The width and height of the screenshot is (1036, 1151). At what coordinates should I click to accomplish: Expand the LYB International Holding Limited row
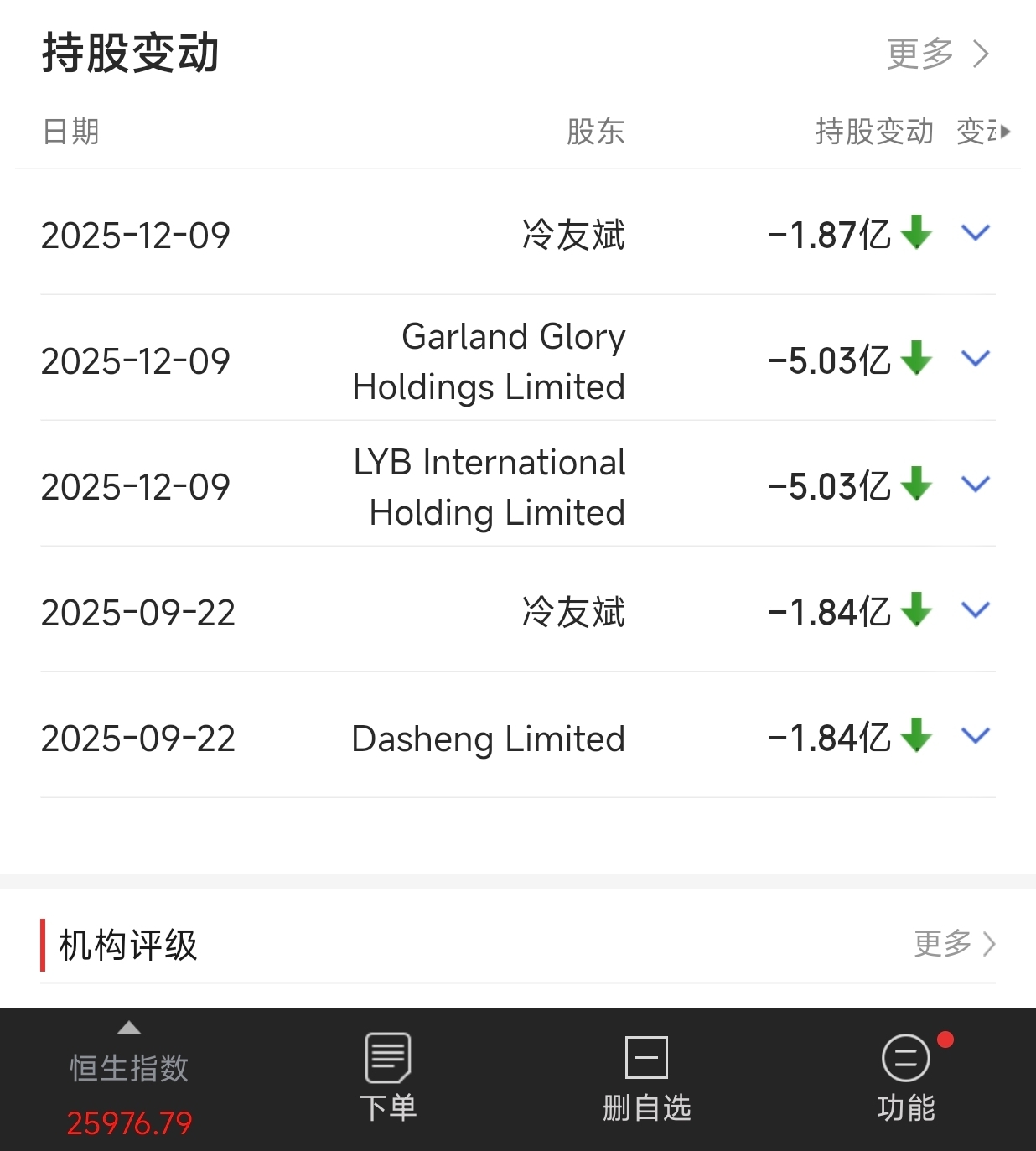click(x=976, y=485)
